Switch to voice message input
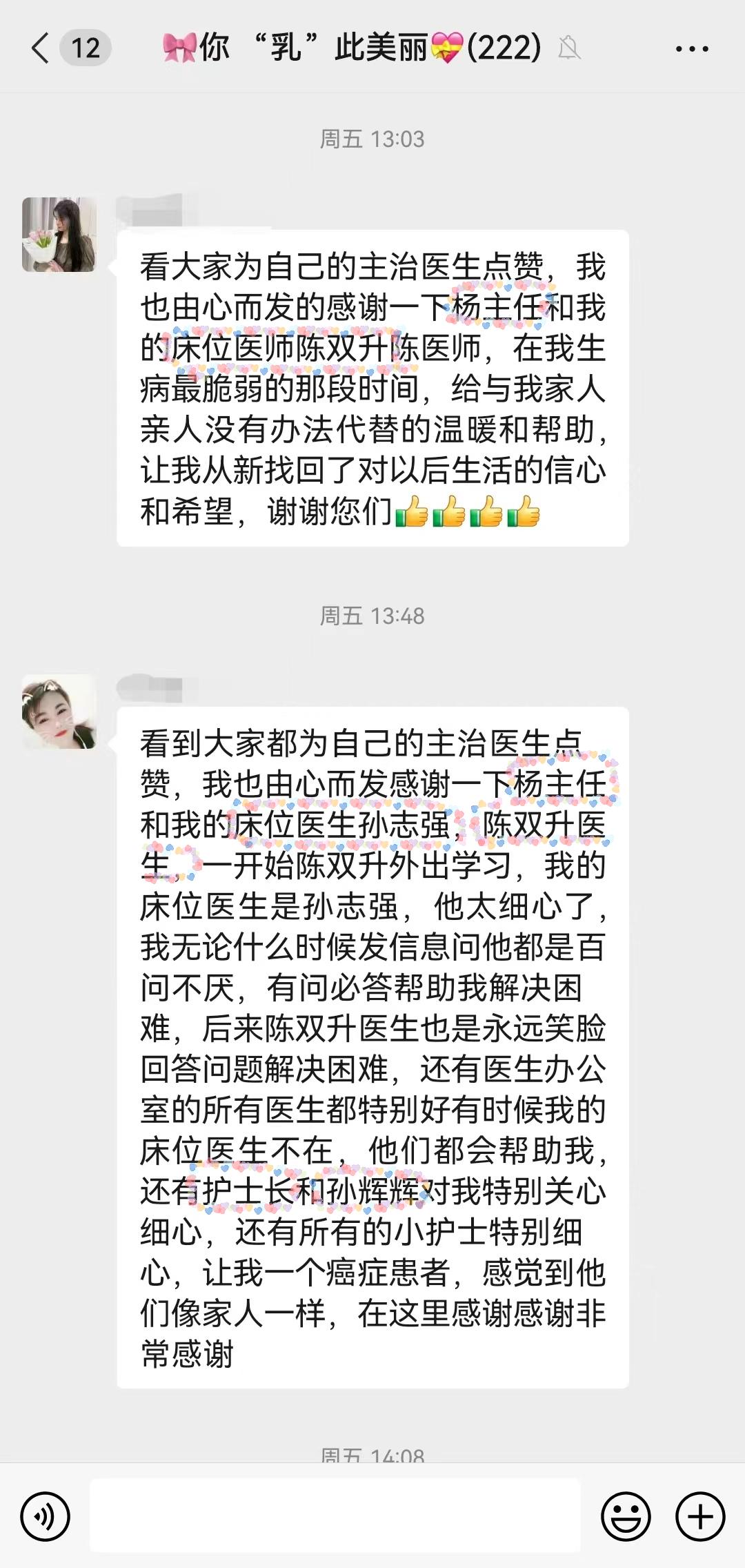 [x=46, y=1516]
